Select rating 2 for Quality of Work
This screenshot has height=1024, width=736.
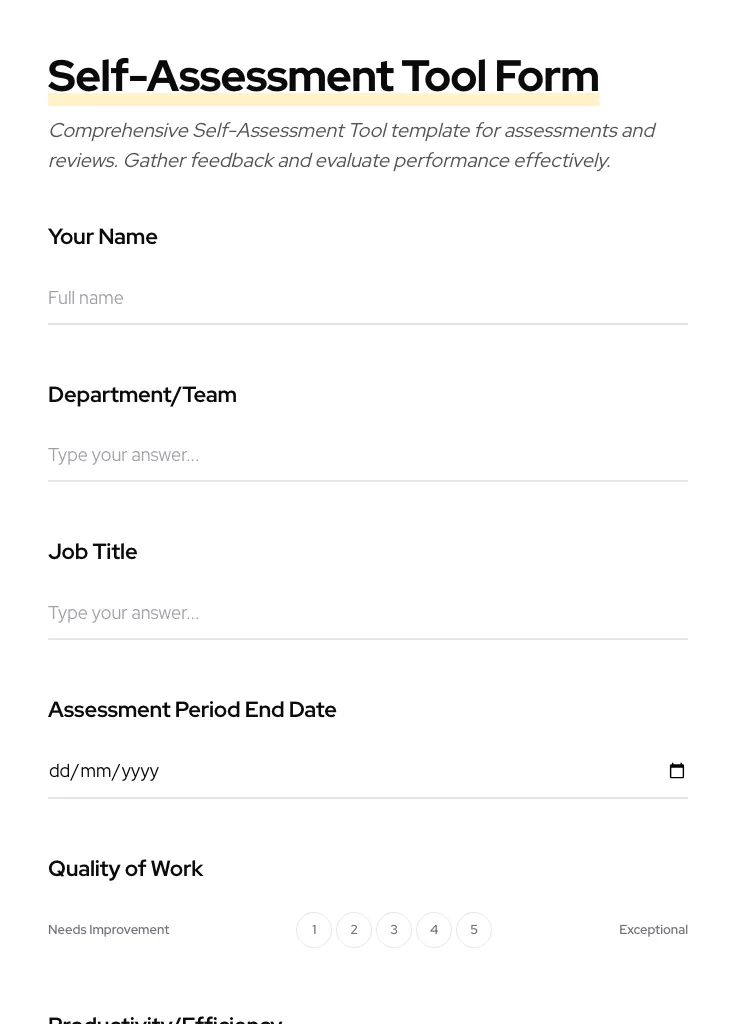354,929
